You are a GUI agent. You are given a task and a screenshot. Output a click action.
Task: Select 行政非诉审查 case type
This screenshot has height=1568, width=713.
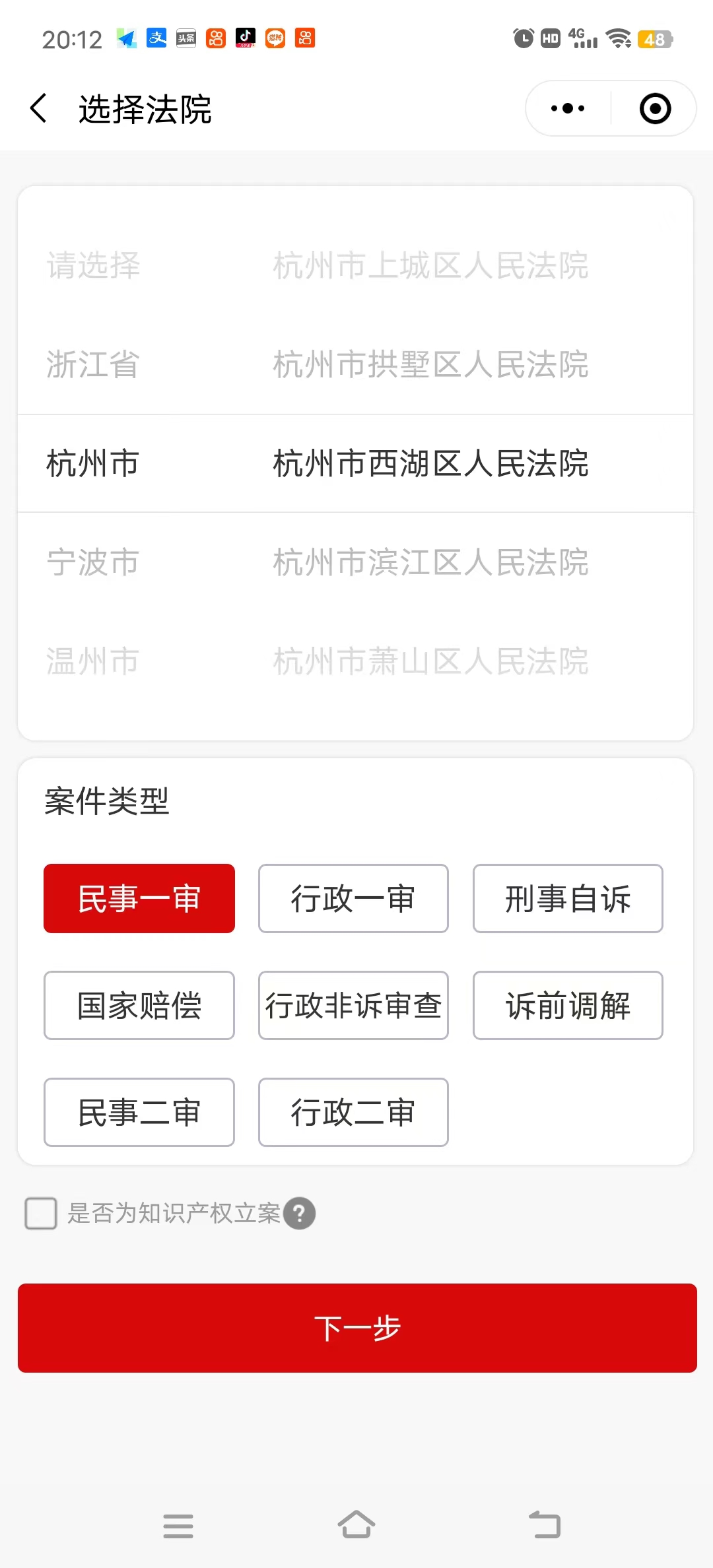(x=353, y=1005)
